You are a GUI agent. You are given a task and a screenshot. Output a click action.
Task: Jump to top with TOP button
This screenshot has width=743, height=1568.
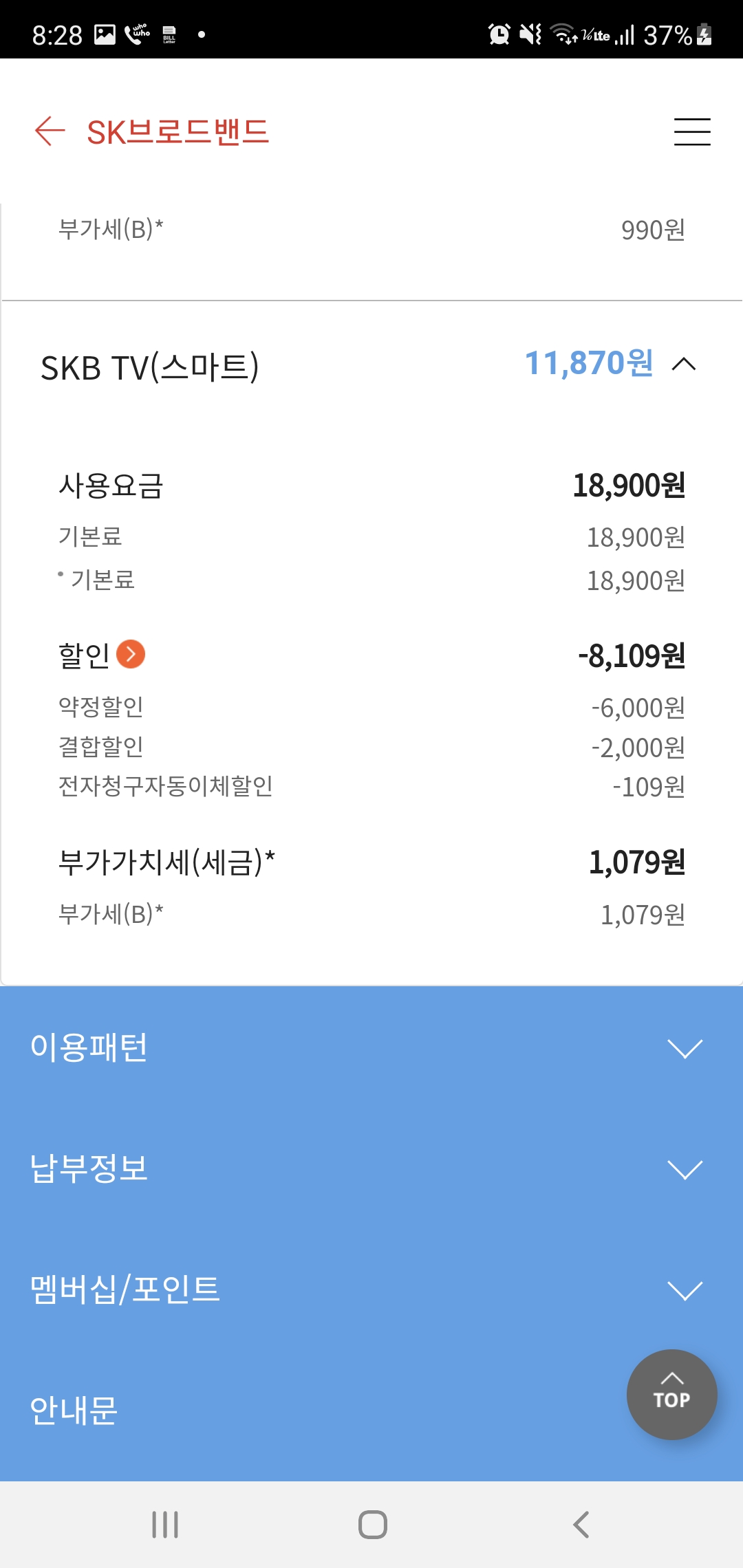671,1394
